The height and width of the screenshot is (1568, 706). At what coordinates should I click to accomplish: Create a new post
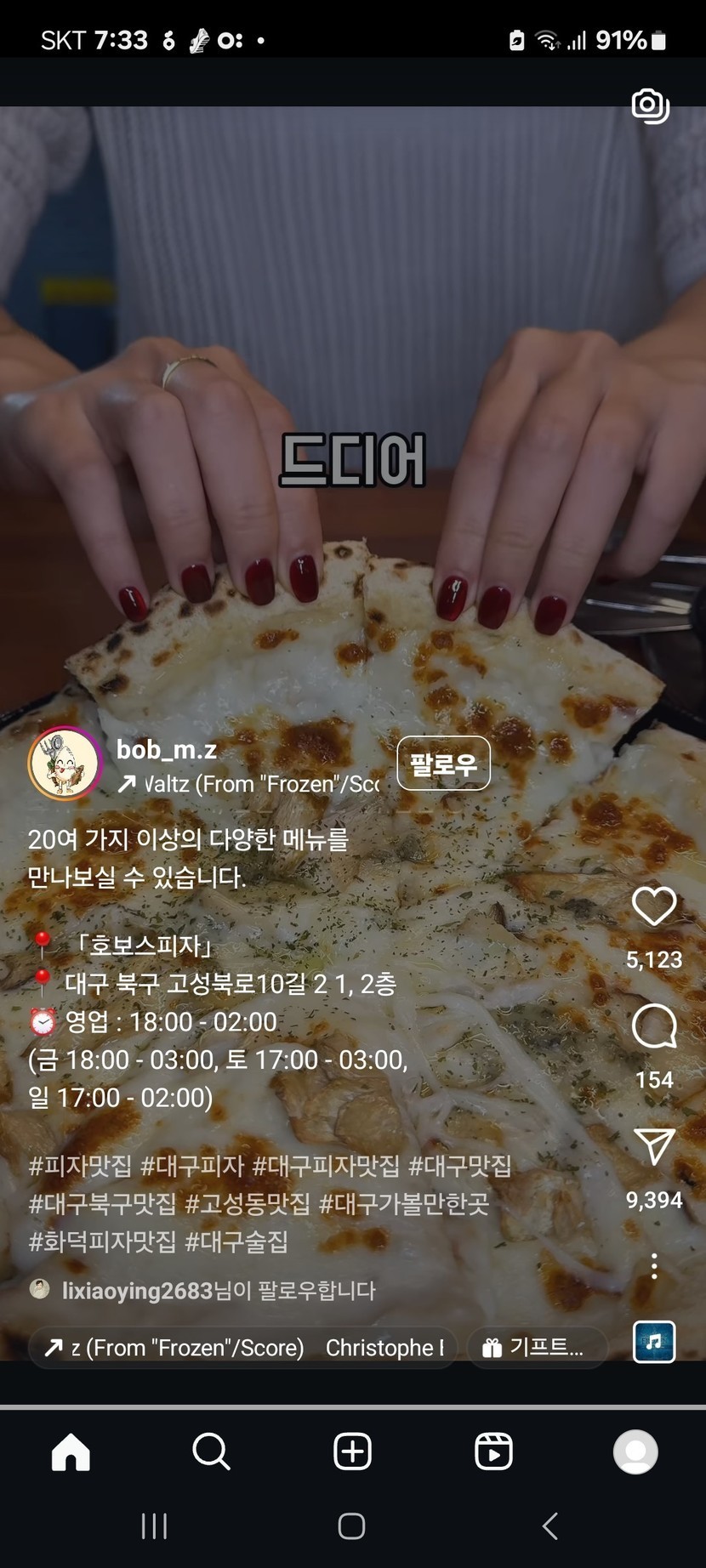pyautogui.click(x=352, y=1452)
